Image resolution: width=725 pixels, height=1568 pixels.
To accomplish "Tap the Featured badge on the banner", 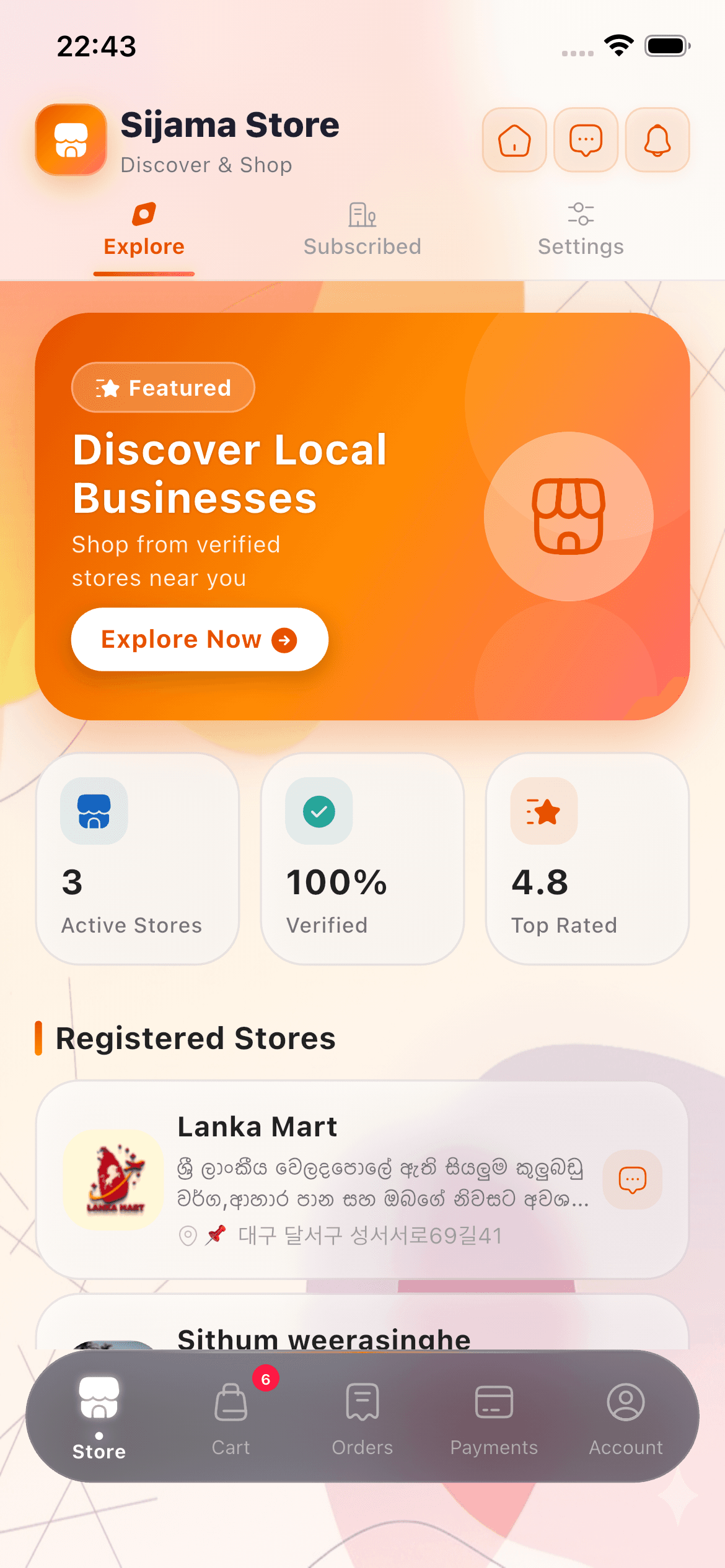I will (162, 386).
